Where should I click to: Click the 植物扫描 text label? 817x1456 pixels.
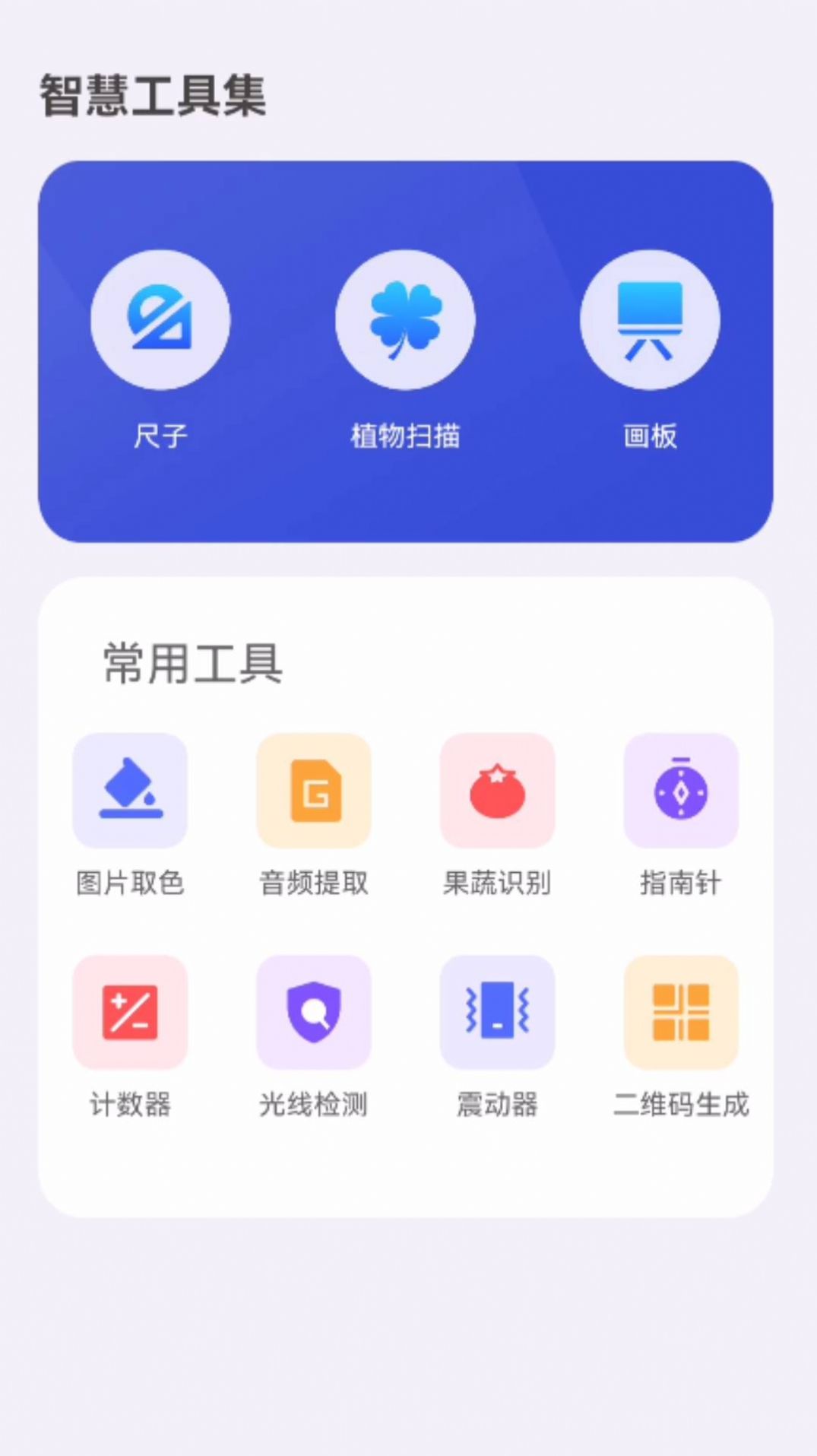(x=407, y=436)
